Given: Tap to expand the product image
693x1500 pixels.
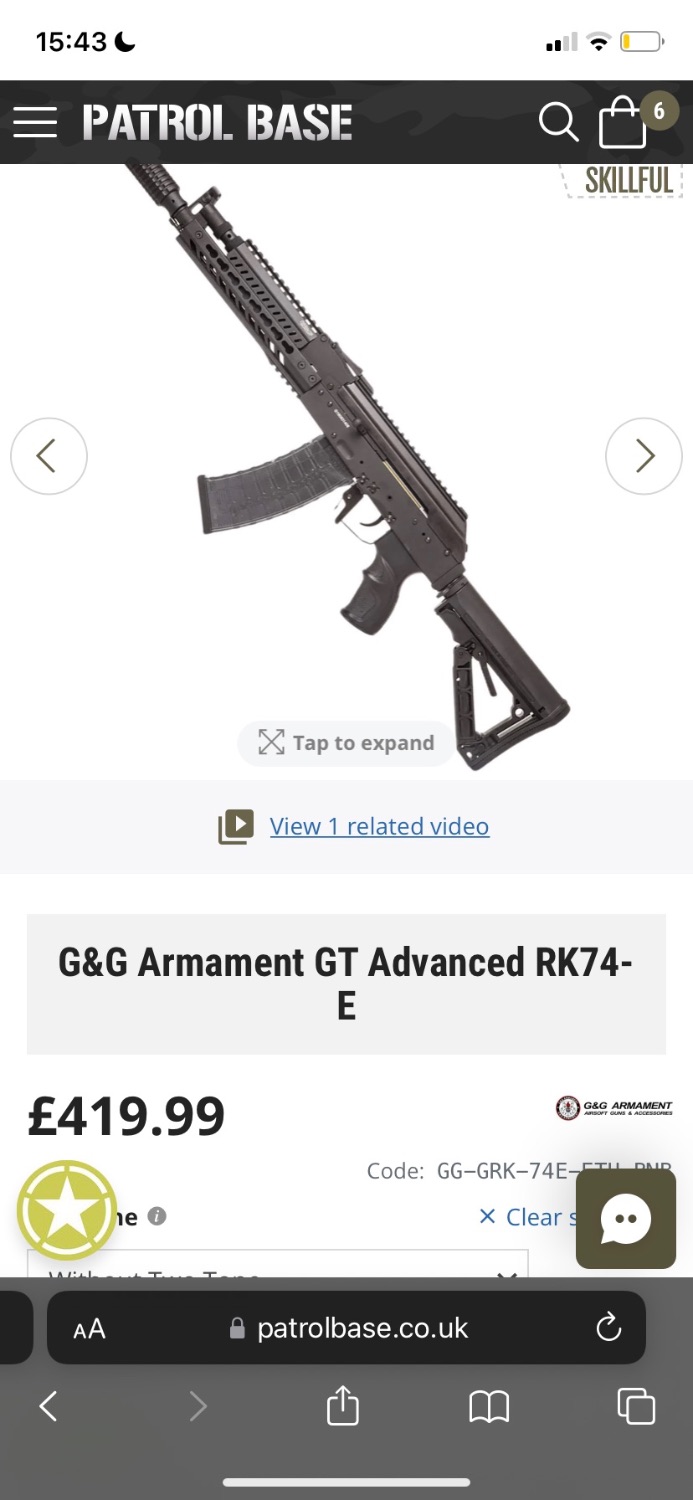Looking at the screenshot, I should point(346,743).
